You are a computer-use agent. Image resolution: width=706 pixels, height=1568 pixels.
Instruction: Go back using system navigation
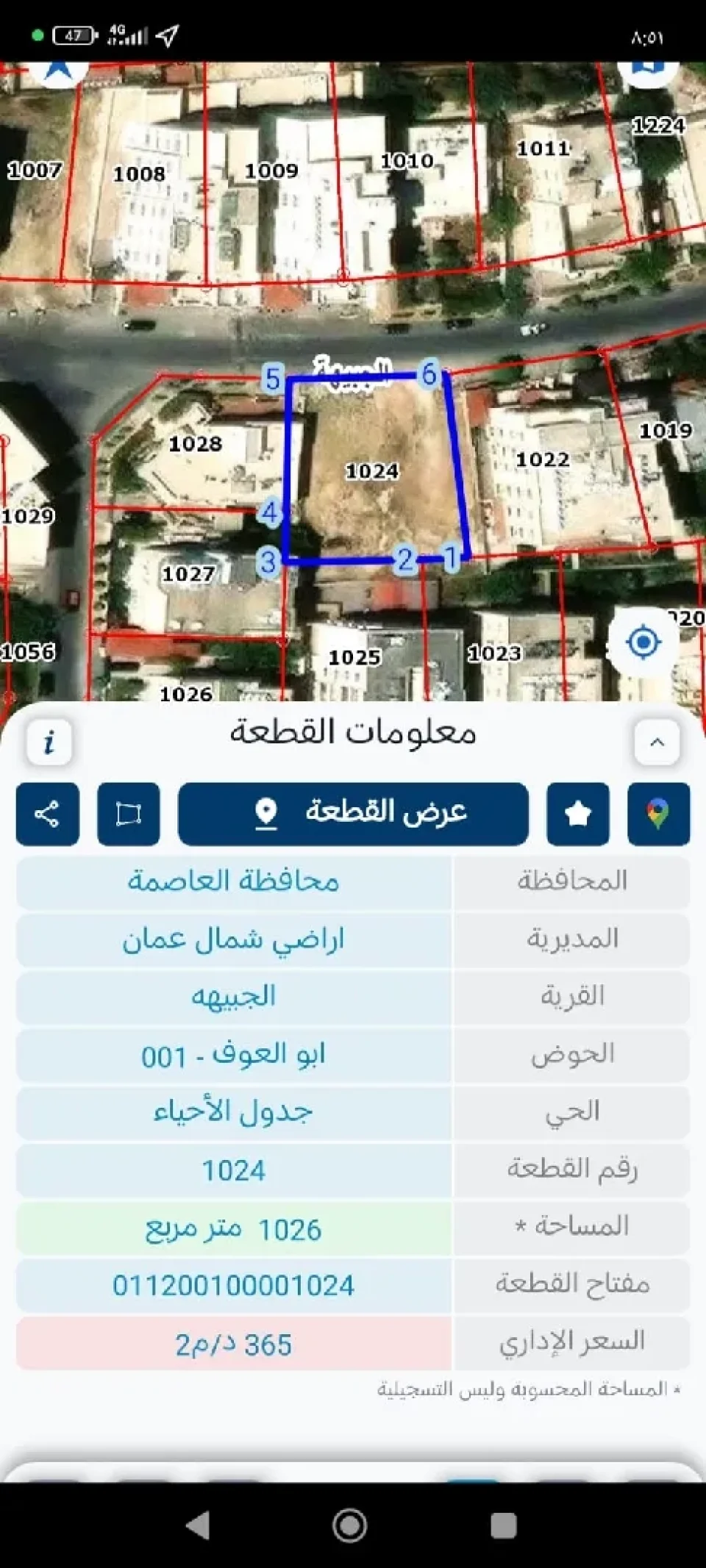(x=198, y=1525)
